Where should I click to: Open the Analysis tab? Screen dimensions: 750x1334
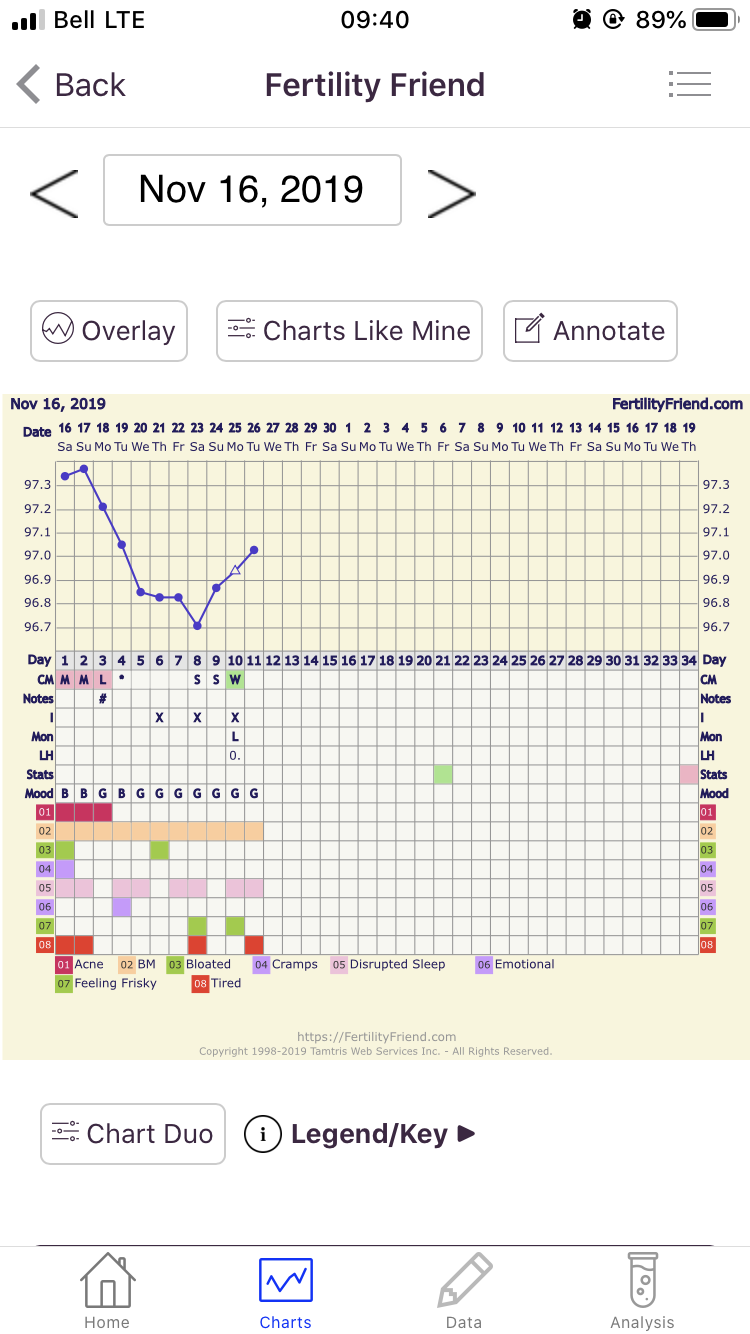[642, 1291]
